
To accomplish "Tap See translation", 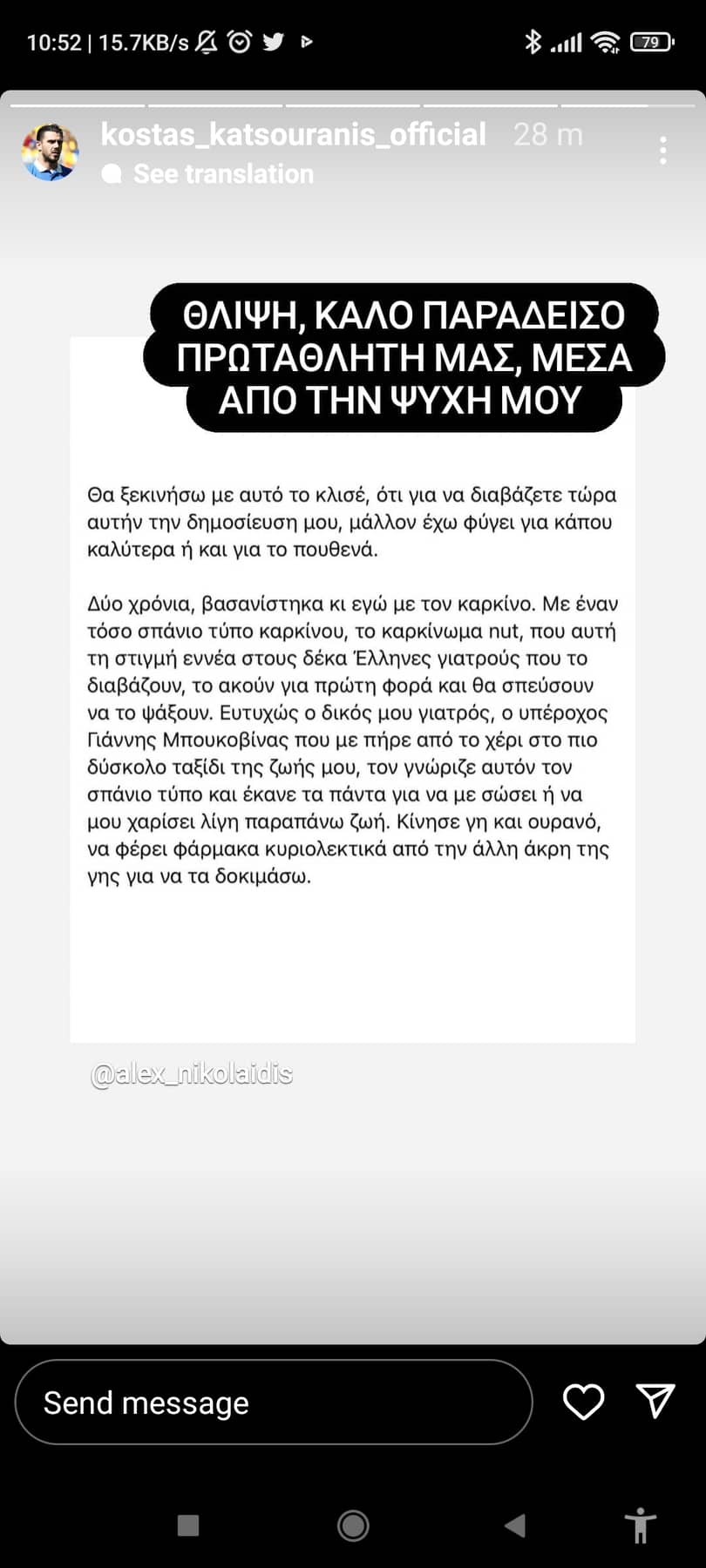I will tap(222, 174).
